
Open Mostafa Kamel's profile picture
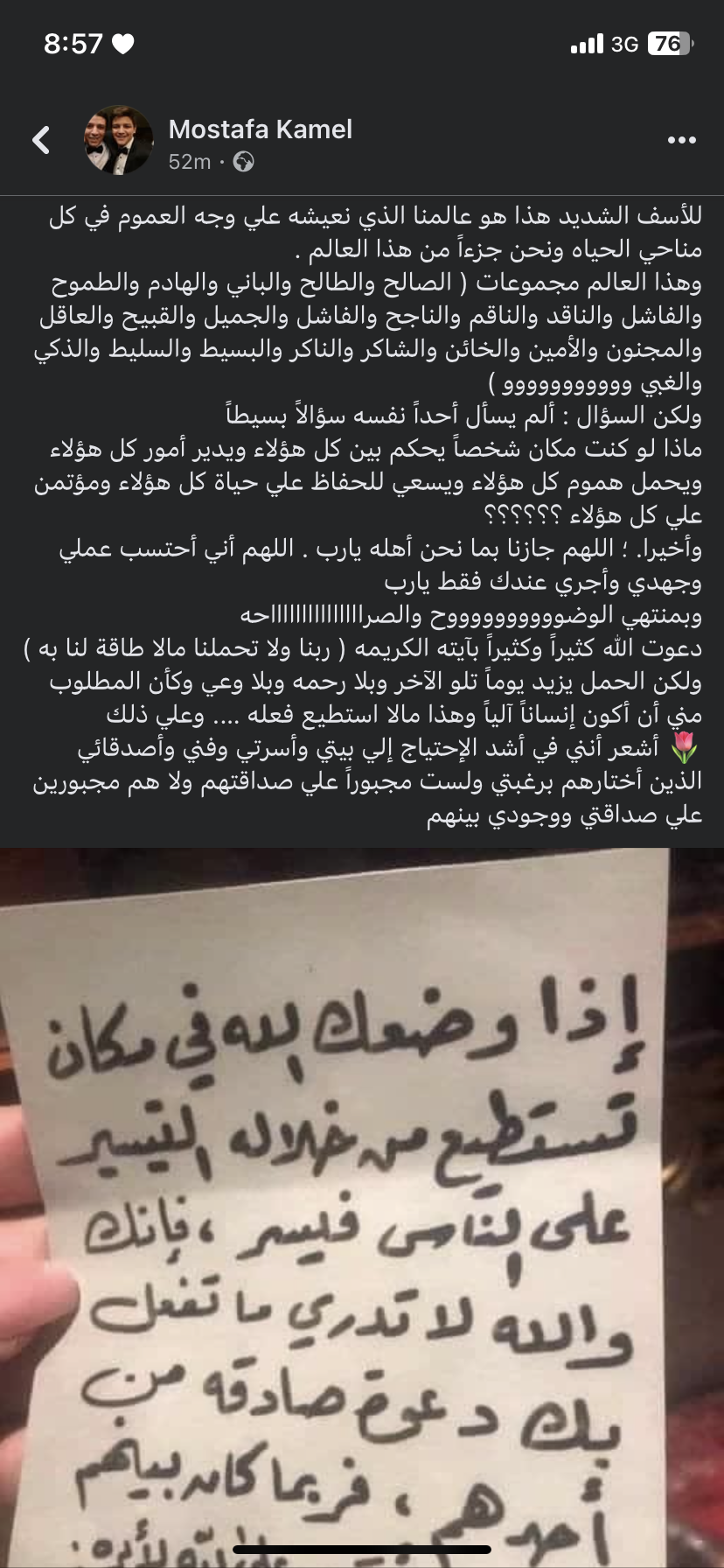pos(118,140)
